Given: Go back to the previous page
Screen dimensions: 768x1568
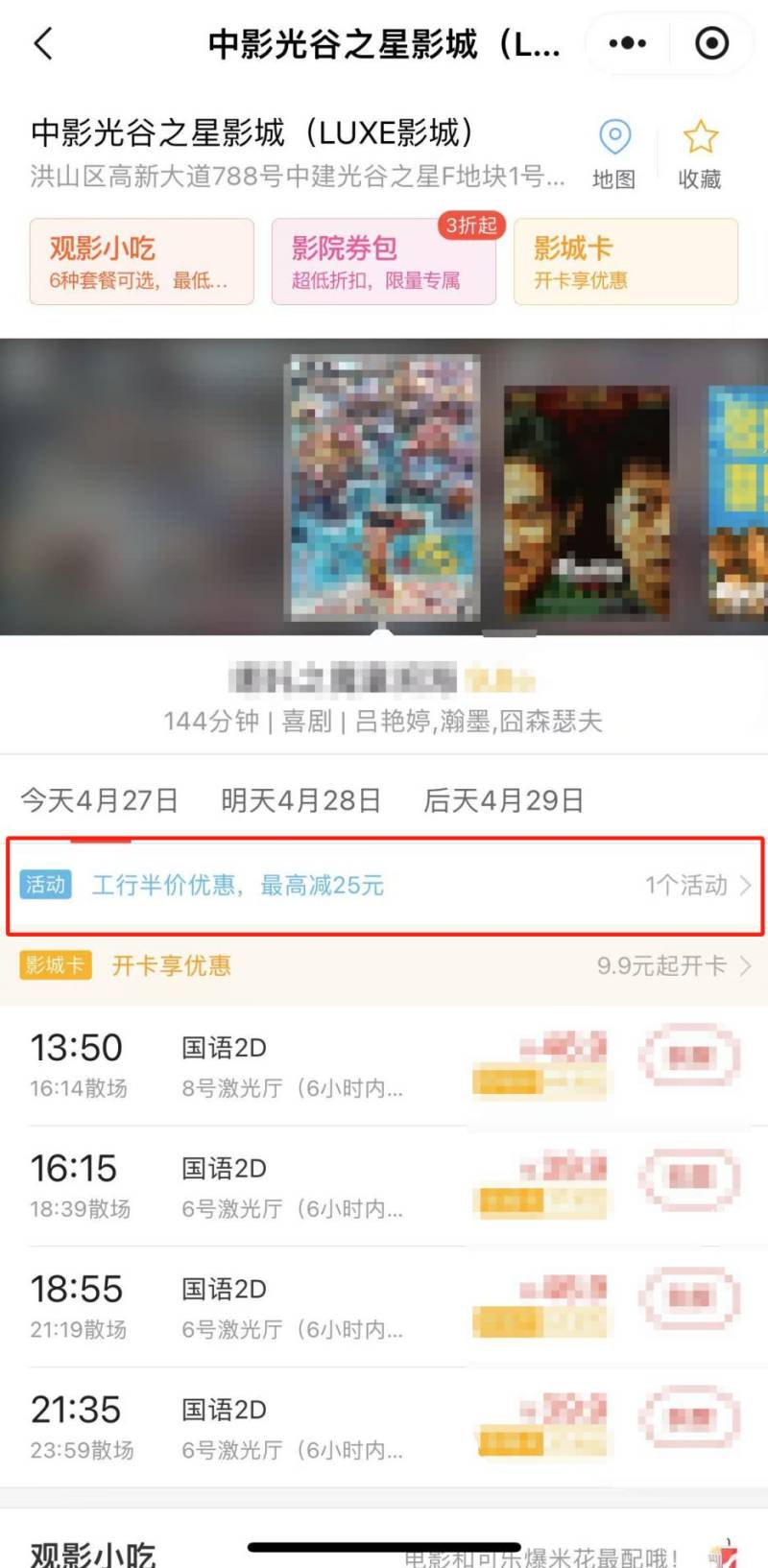Looking at the screenshot, I should [x=43, y=43].
